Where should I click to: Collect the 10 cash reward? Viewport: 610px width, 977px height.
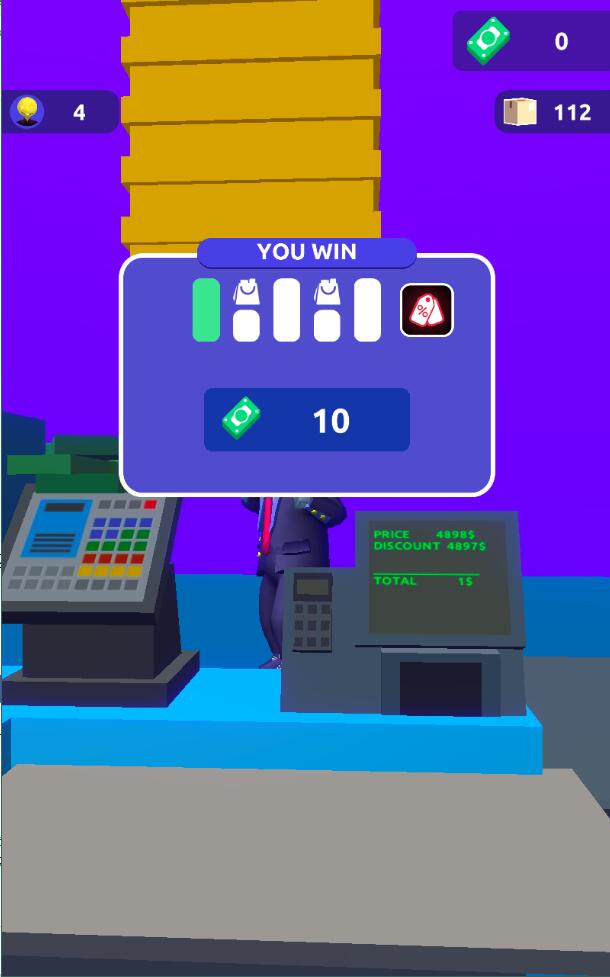[307, 420]
